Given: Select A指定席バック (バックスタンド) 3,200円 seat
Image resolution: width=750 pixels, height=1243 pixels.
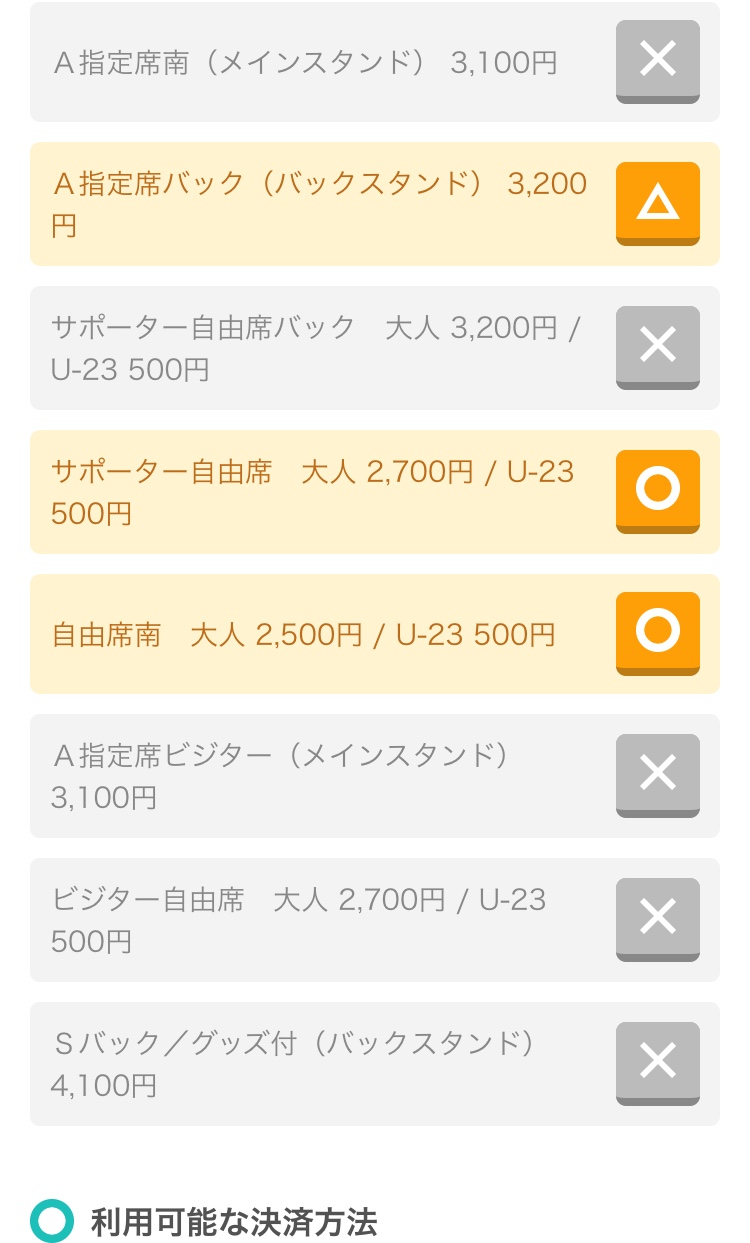Looking at the screenshot, I should pyautogui.click(x=657, y=203).
